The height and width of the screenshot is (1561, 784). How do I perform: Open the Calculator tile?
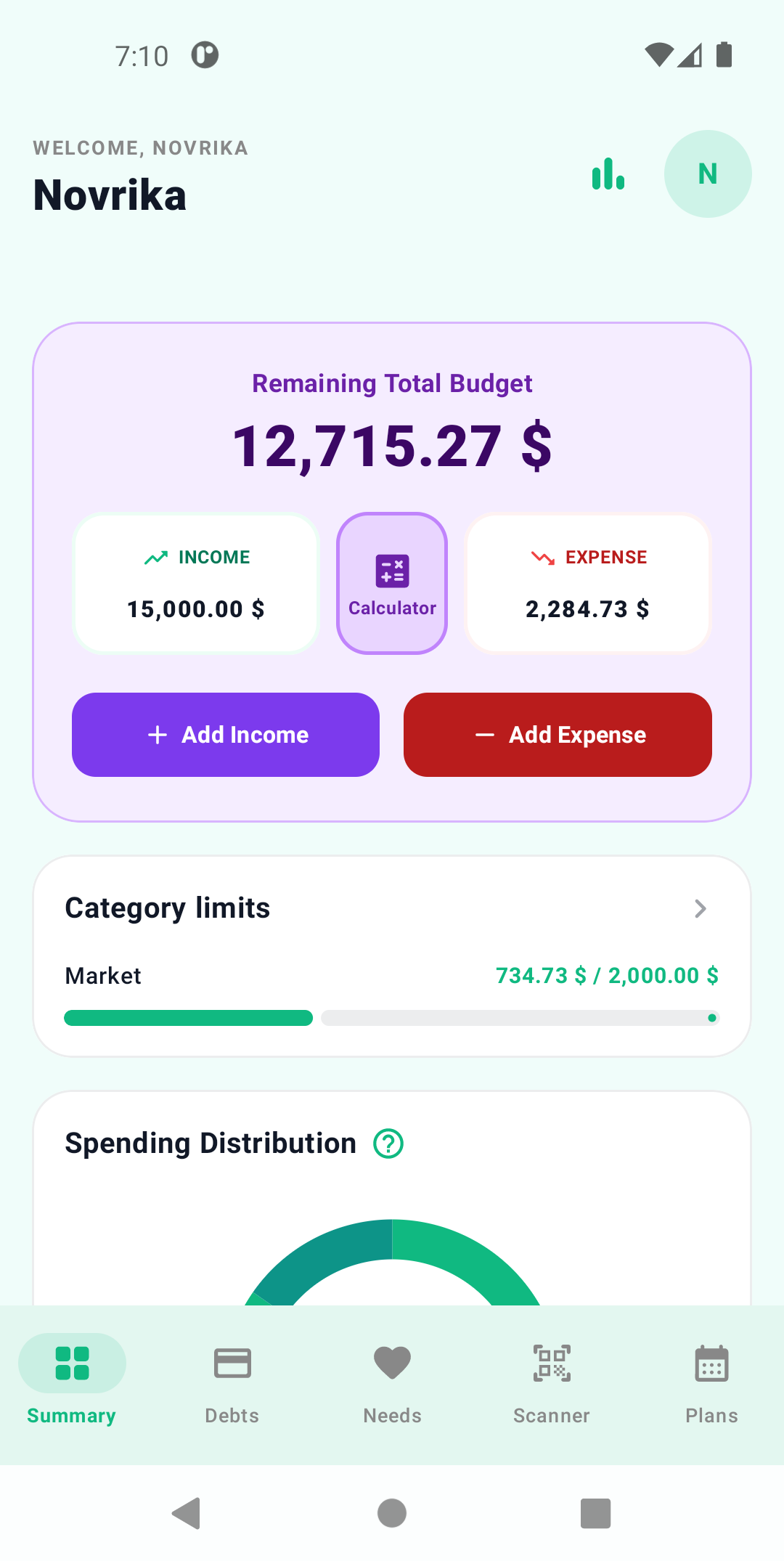tap(392, 584)
